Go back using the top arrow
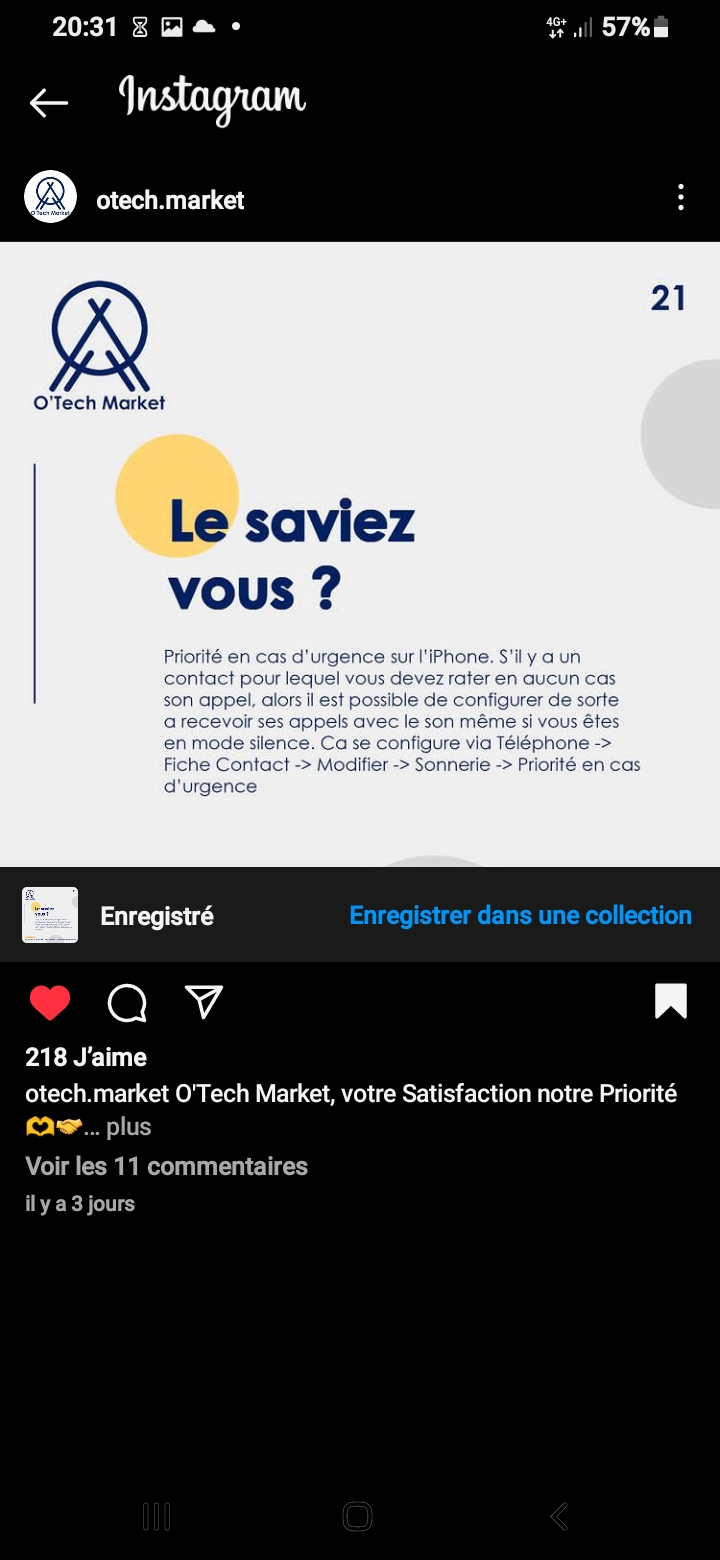The width and height of the screenshot is (720, 1560). pos(48,102)
